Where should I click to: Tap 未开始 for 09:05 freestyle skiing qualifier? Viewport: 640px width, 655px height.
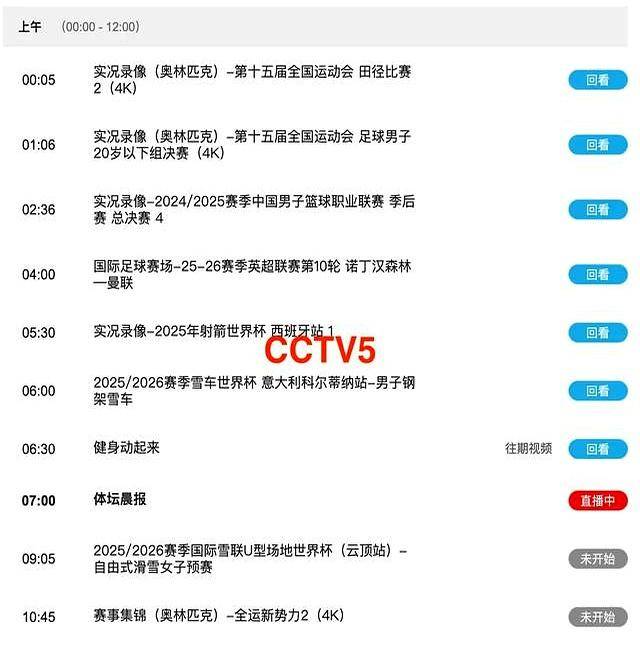[597, 559]
